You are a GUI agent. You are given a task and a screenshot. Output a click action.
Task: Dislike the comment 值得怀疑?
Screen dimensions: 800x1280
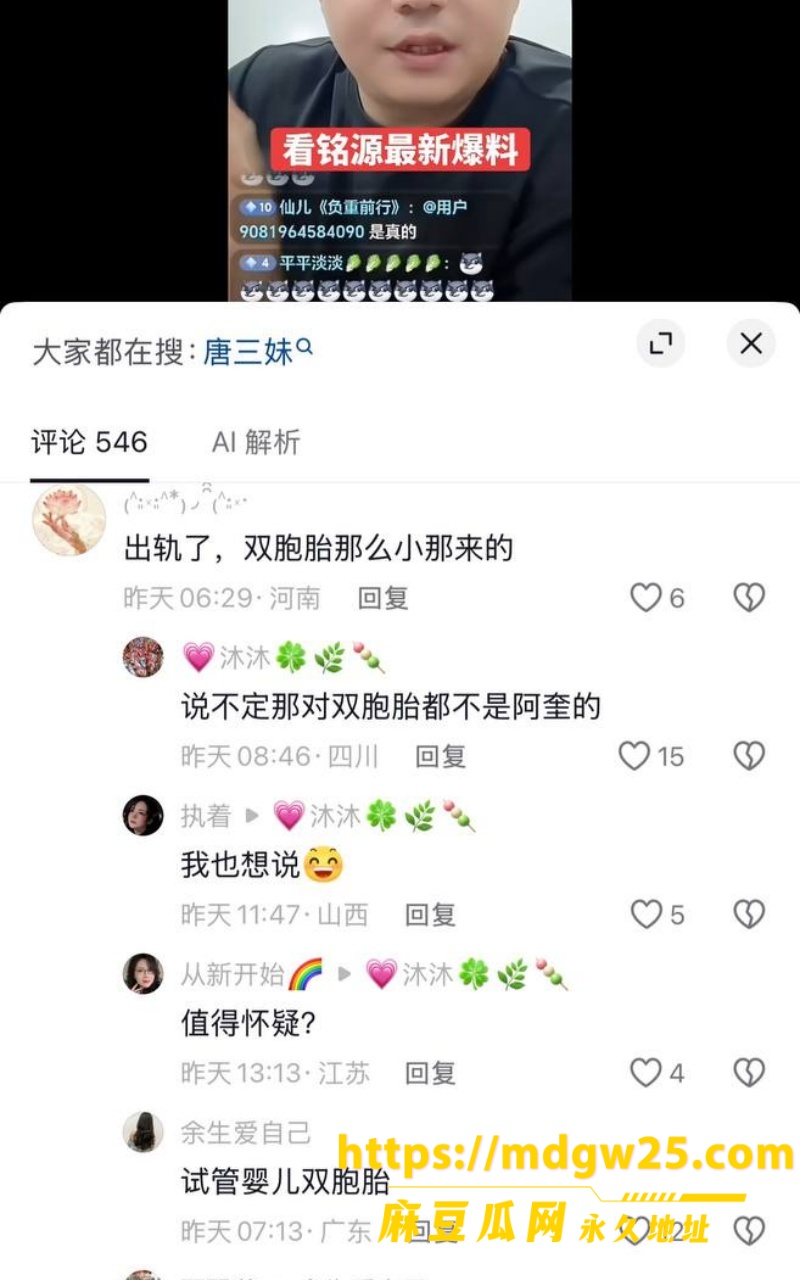[749, 1073]
